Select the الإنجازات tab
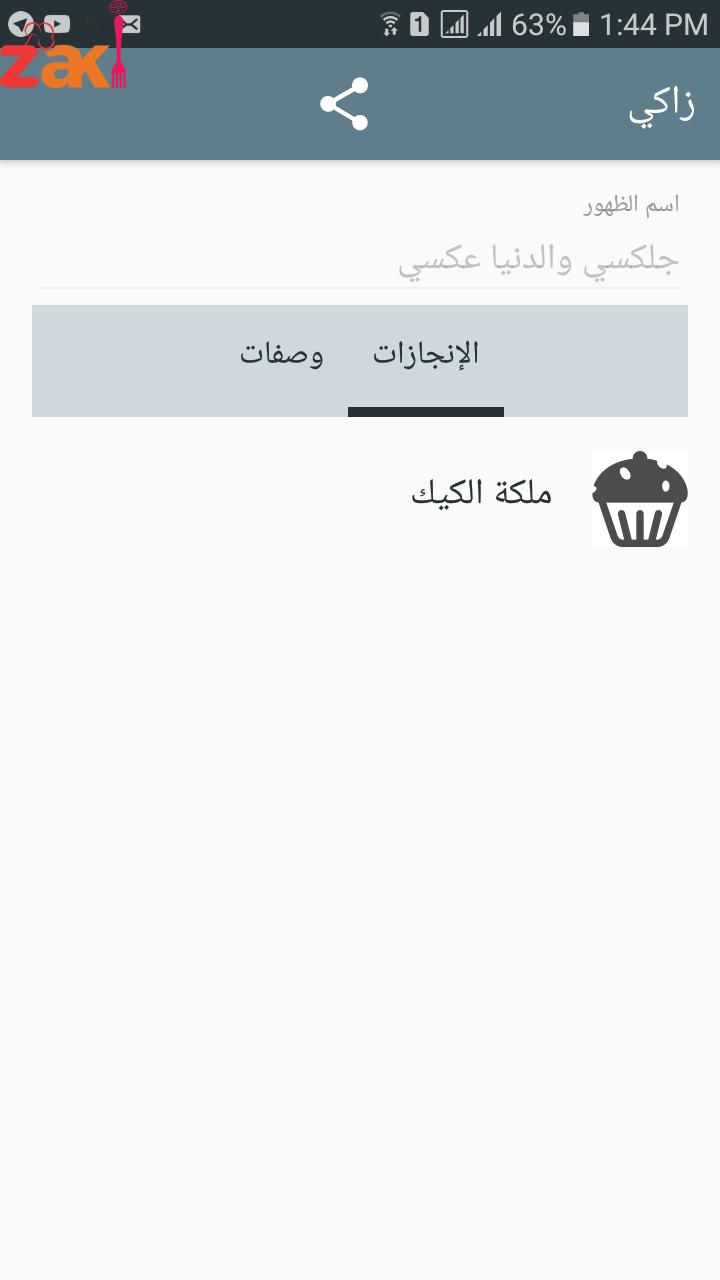Viewport: 720px width, 1280px height. coord(426,355)
